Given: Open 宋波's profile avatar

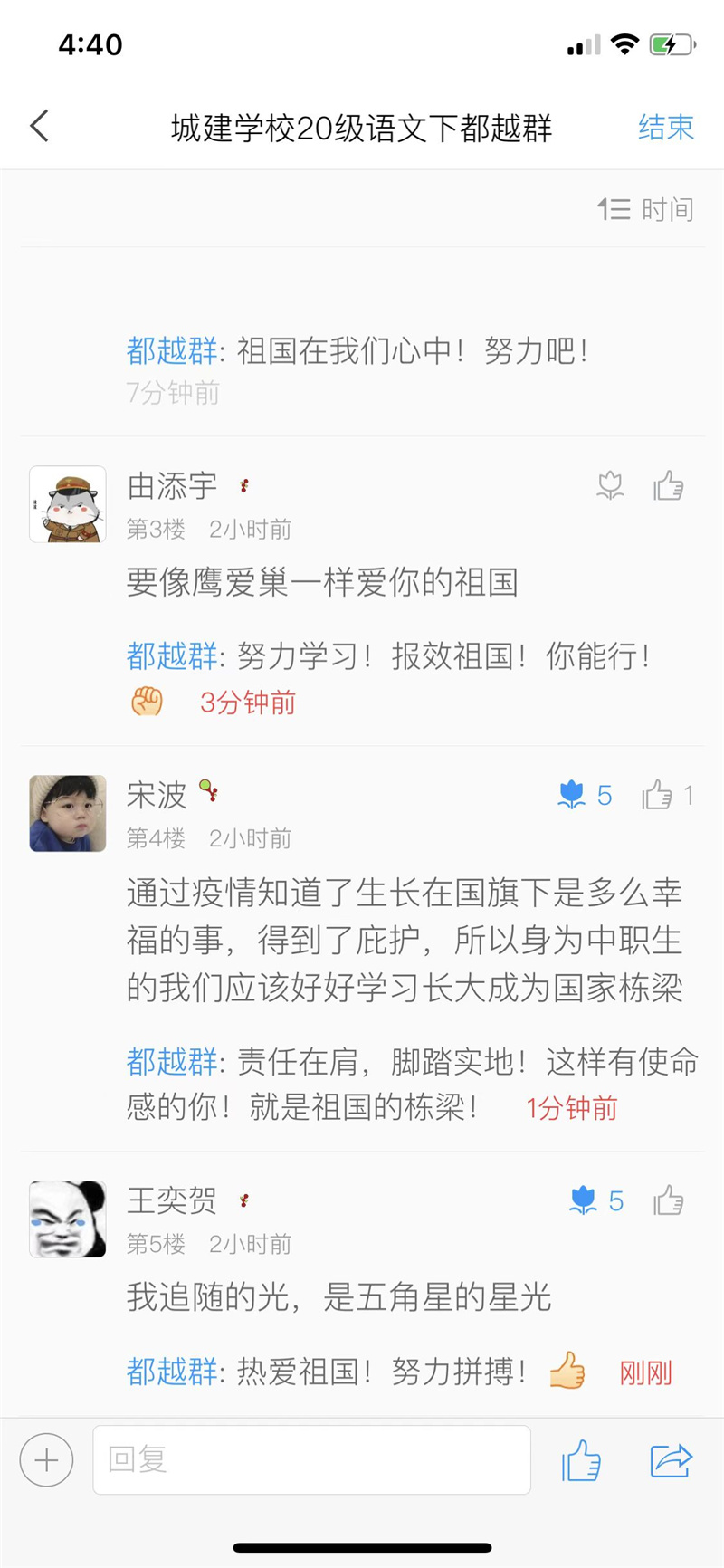Looking at the screenshot, I should pos(68,813).
